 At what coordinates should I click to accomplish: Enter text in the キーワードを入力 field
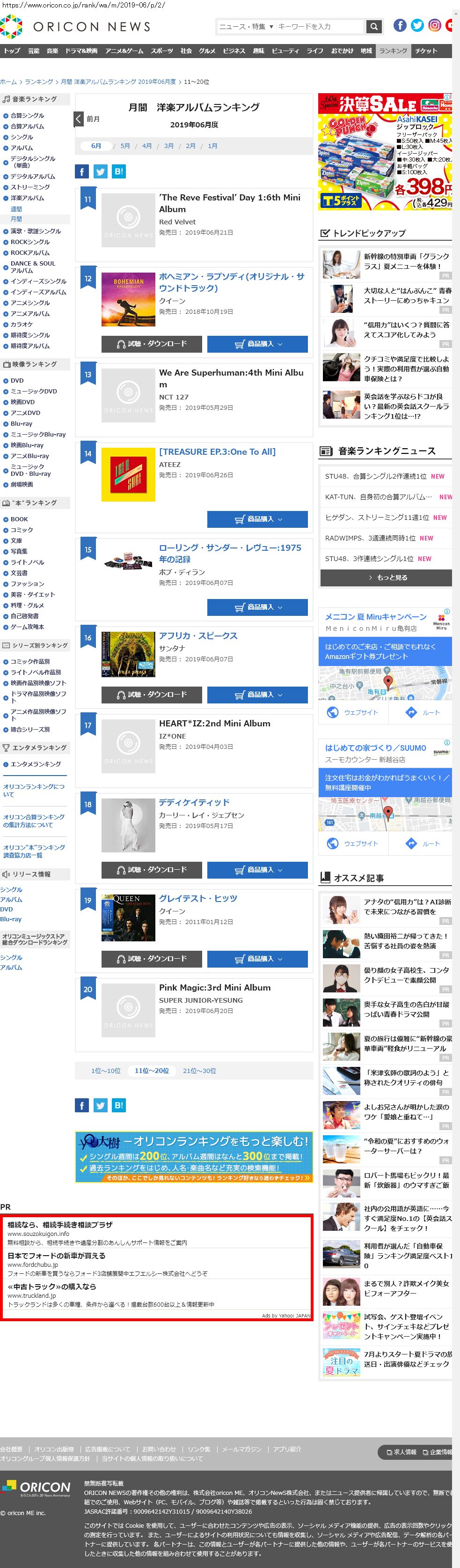[319, 27]
